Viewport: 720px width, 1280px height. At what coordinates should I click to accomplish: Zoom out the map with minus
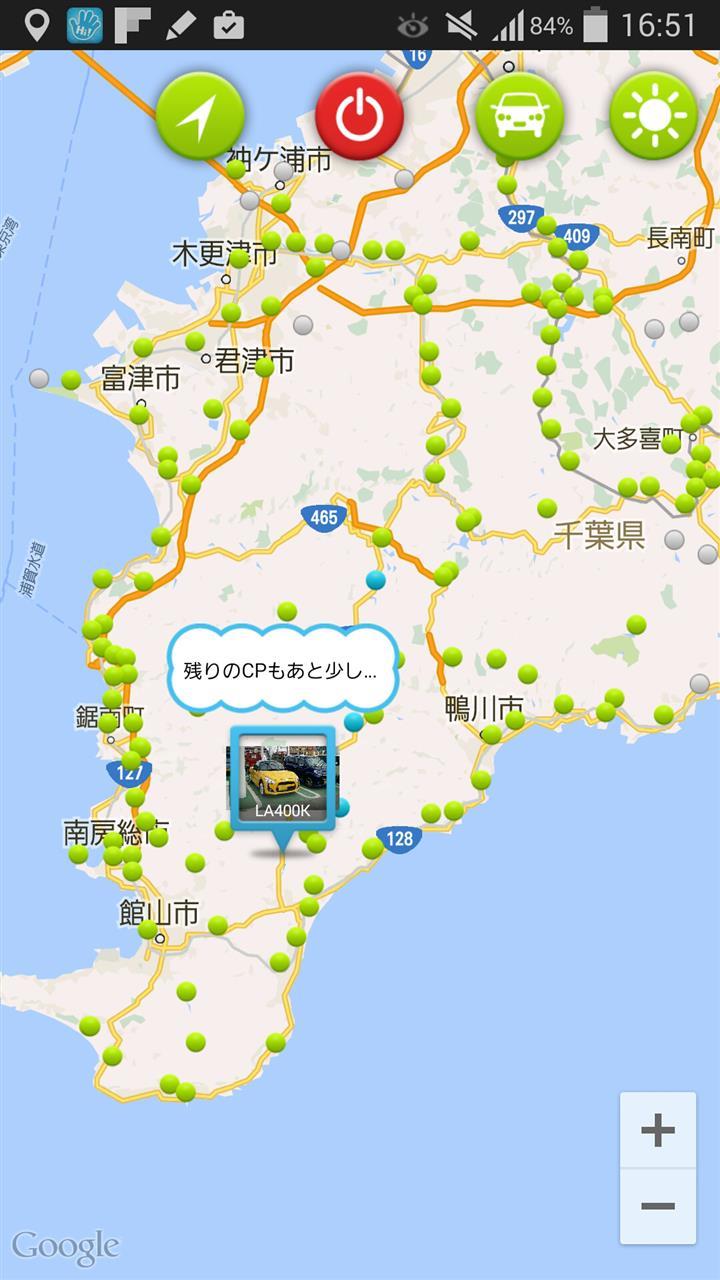click(657, 1206)
